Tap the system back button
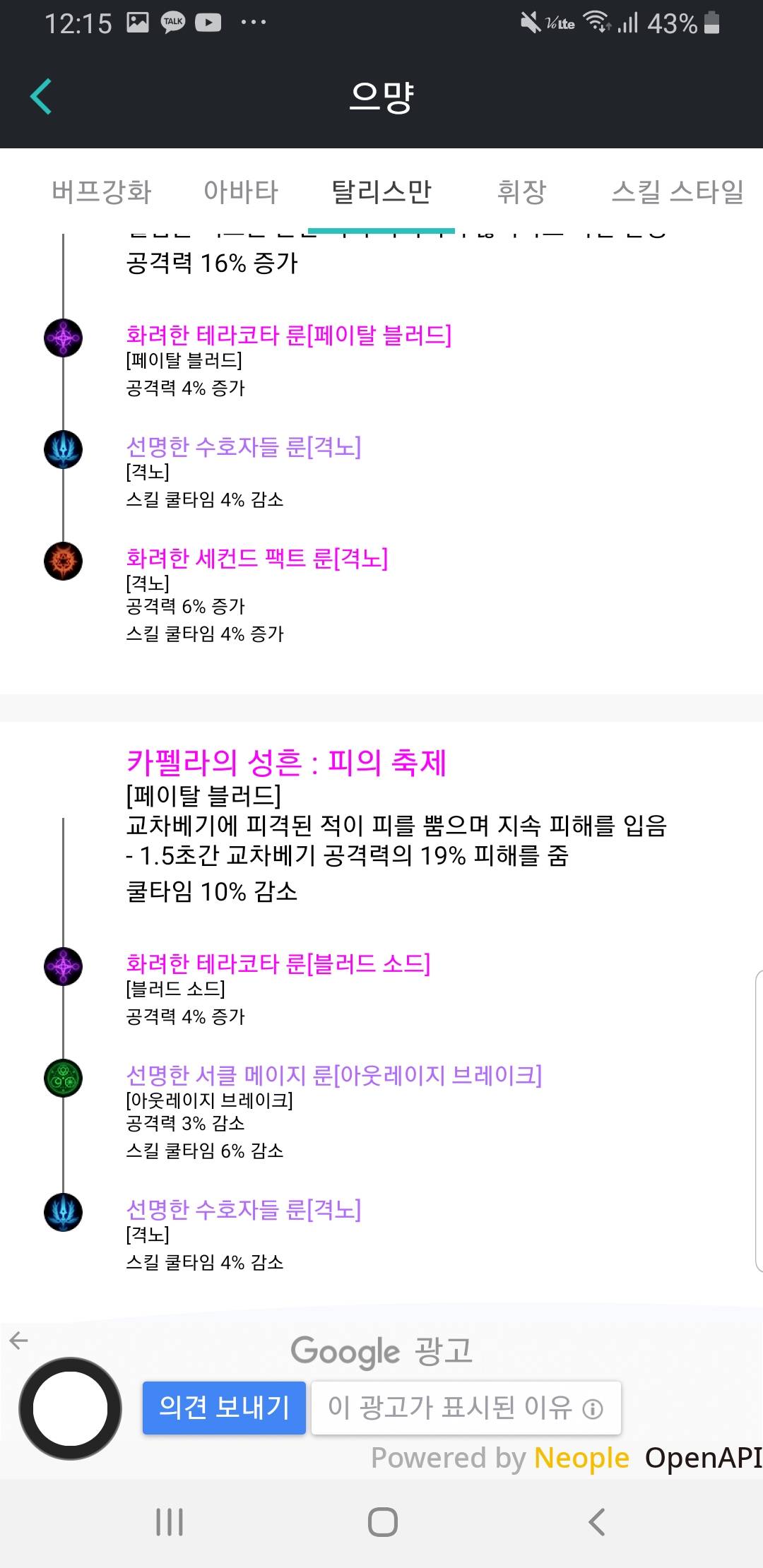763x1568 pixels. click(x=596, y=1521)
